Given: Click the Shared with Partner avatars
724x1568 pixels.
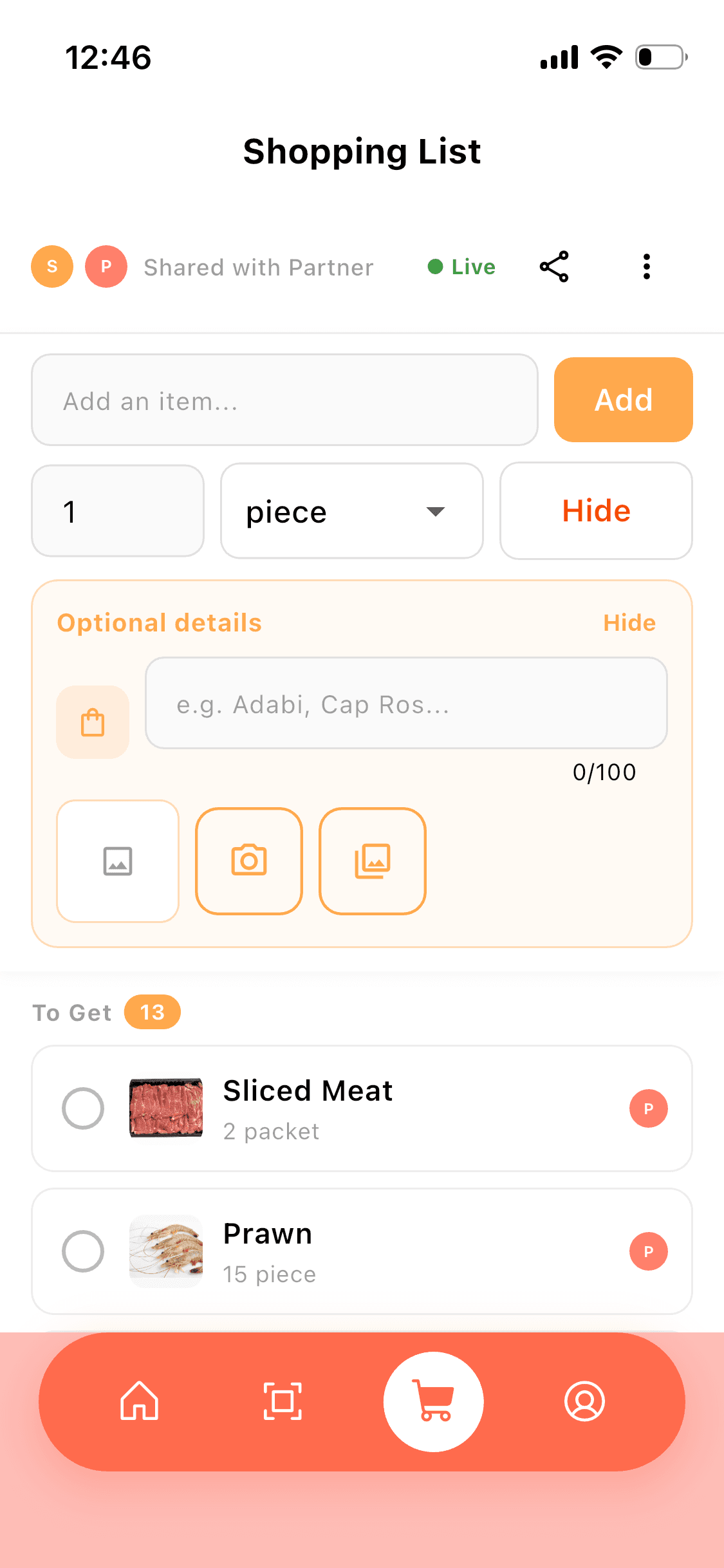Looking at the screenshot, I should click(x=79, y=266).
